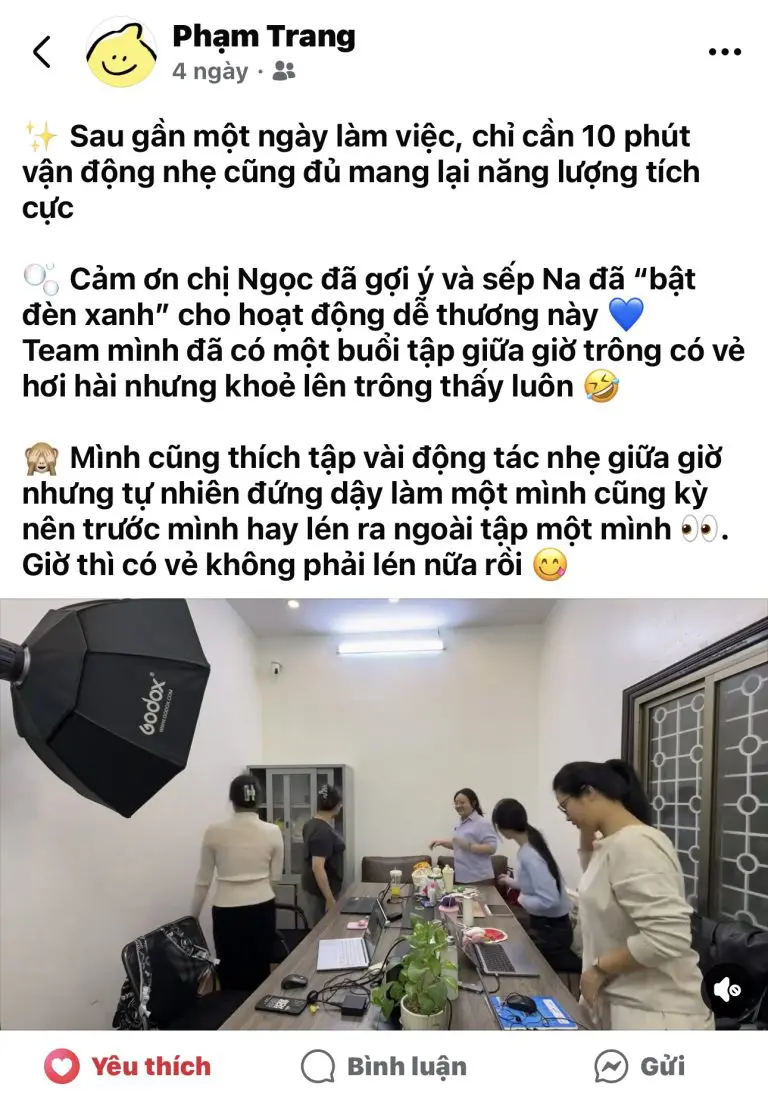Open Bình luận to comment
Screen dimensions: 768x1096
tap(384, 1066)
